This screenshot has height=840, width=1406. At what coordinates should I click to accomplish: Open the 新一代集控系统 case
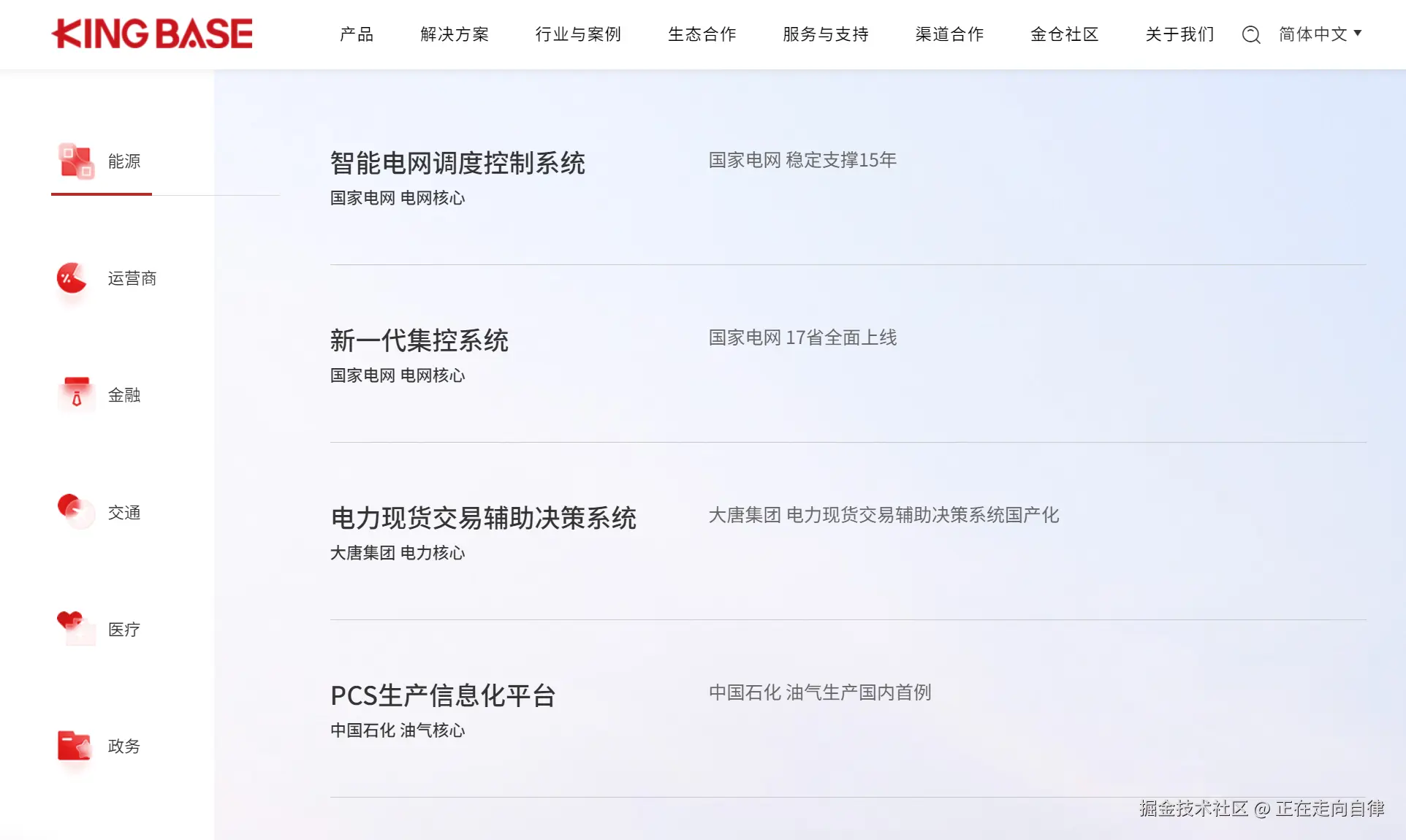[x=419, y=340]
